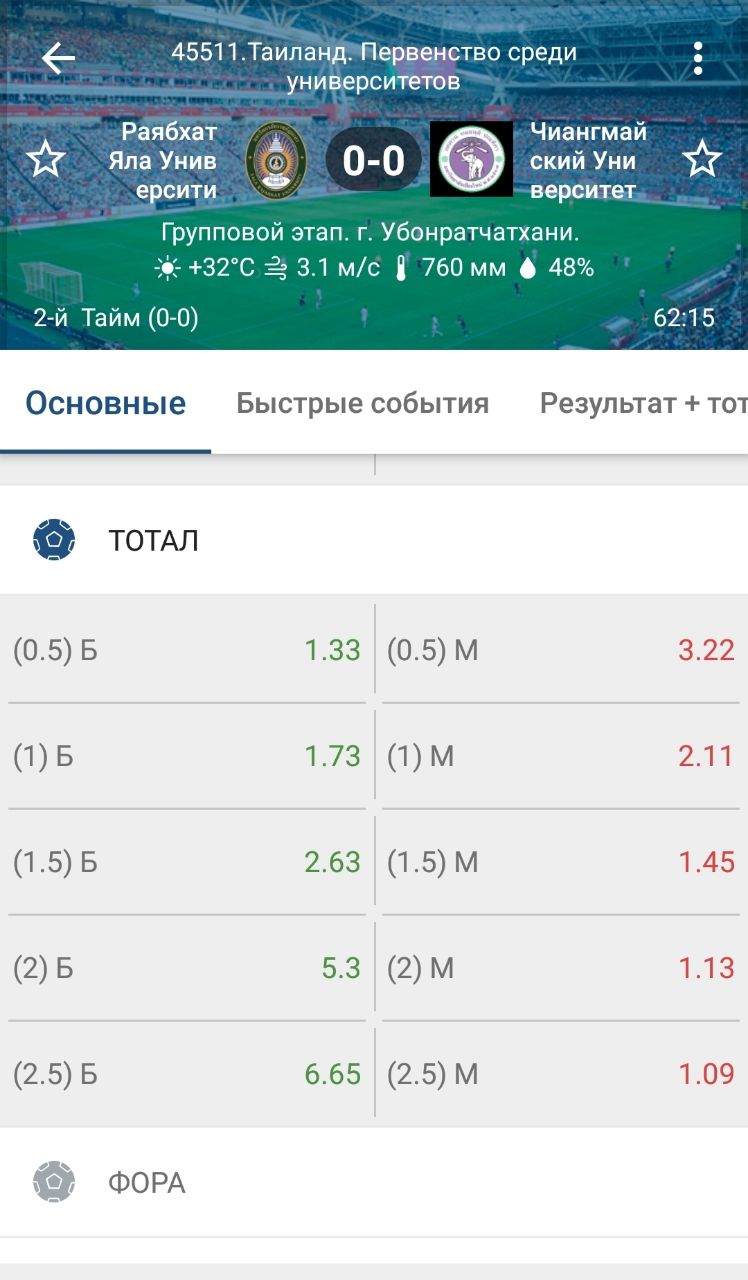
Task: Bet on total (2) М at 1.13
Action: tap(561, 968)
